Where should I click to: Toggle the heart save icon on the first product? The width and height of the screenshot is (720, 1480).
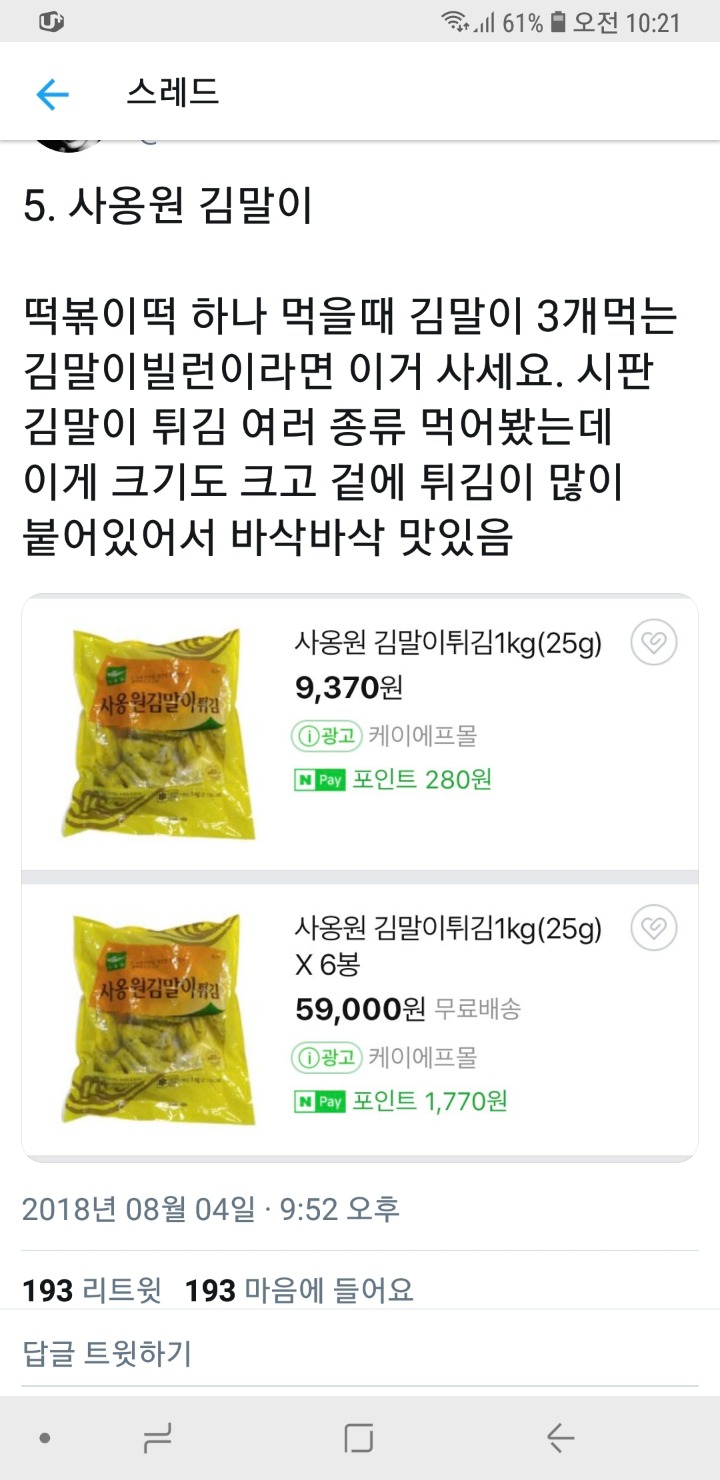tap(654, 643)
